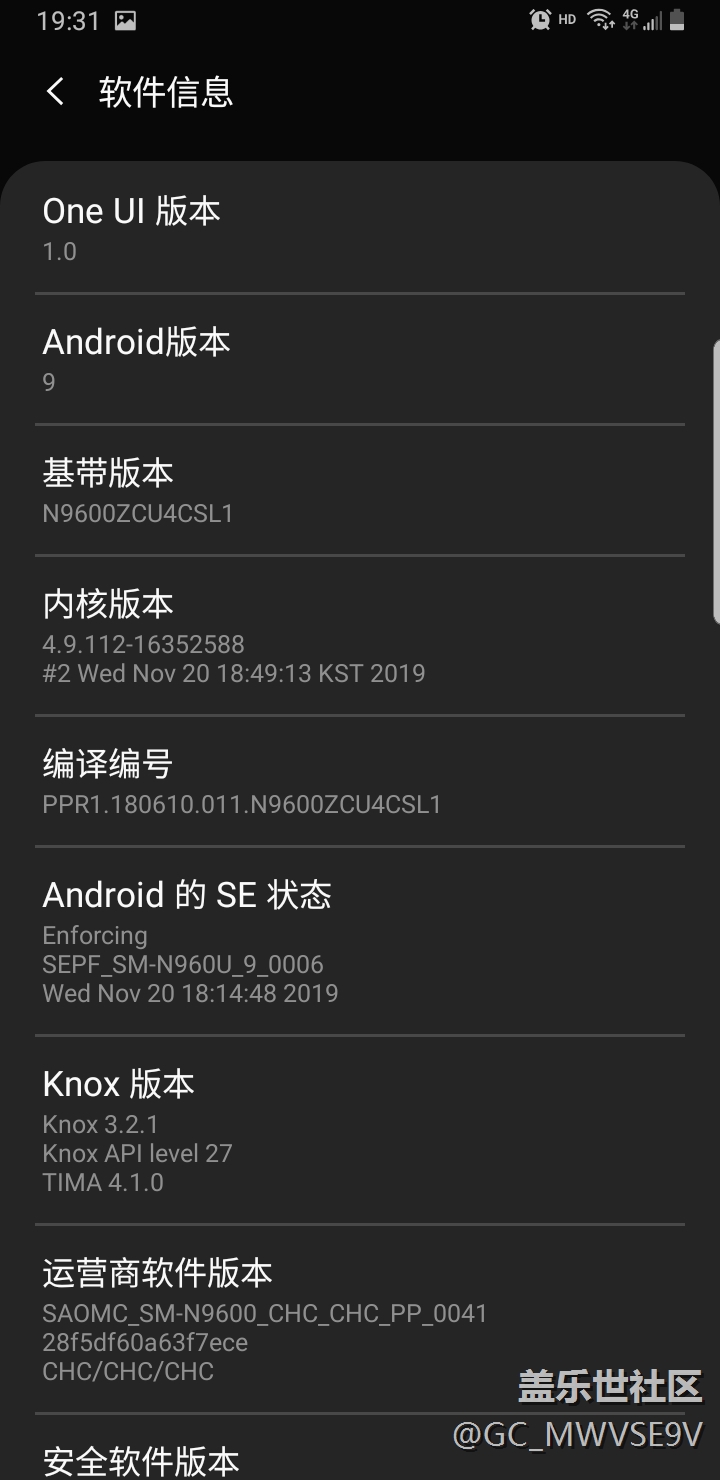Tap the Android版本 row
Viewport: 720px width, 1480px height.
tap(360, 360)
